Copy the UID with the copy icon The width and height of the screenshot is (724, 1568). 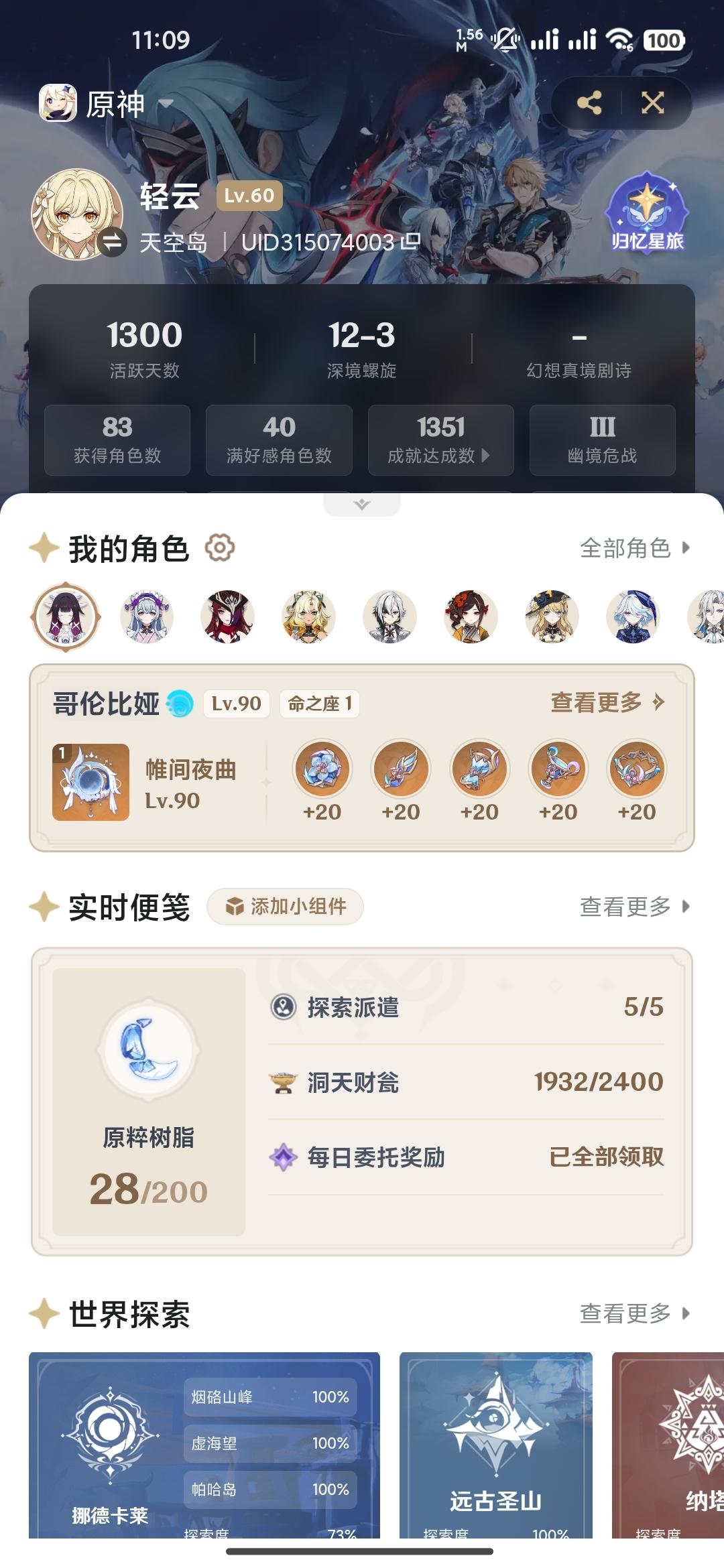coord(410,241)
